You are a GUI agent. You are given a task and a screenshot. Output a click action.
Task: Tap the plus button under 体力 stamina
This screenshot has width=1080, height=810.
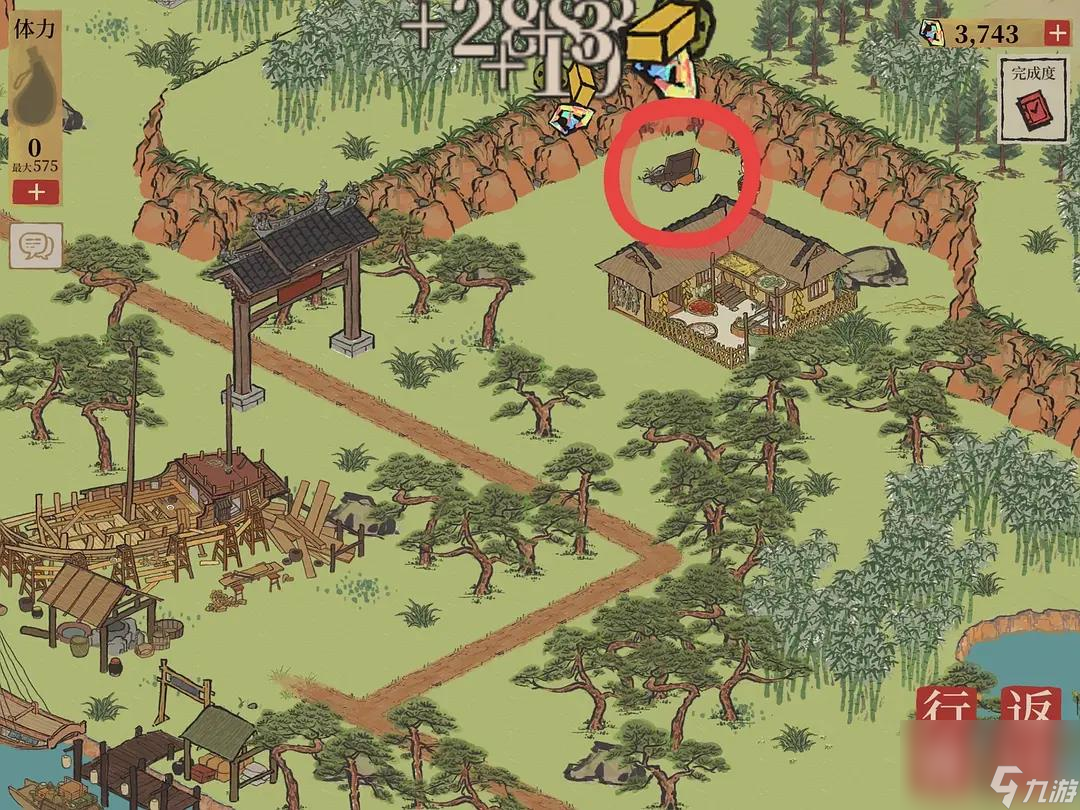36,192
